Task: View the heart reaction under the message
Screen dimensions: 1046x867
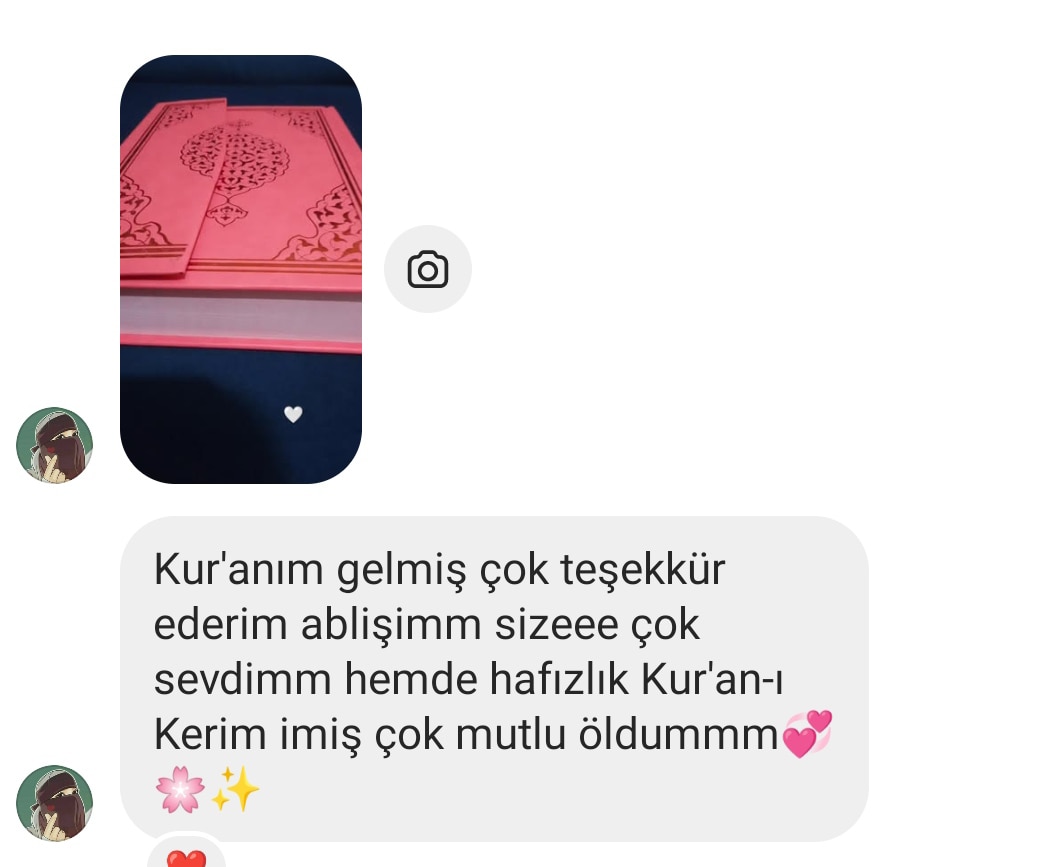Action: tap(186, 857)
